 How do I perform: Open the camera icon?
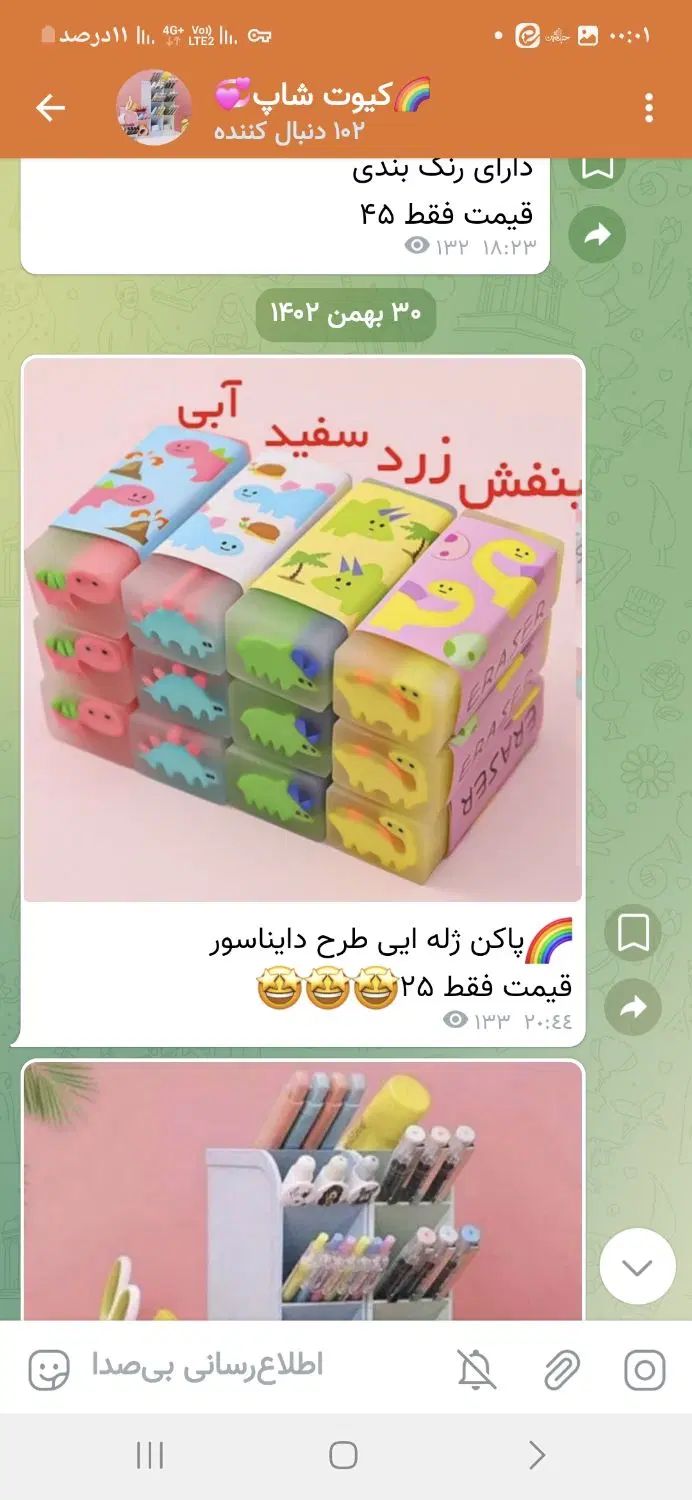[645, 1369]
